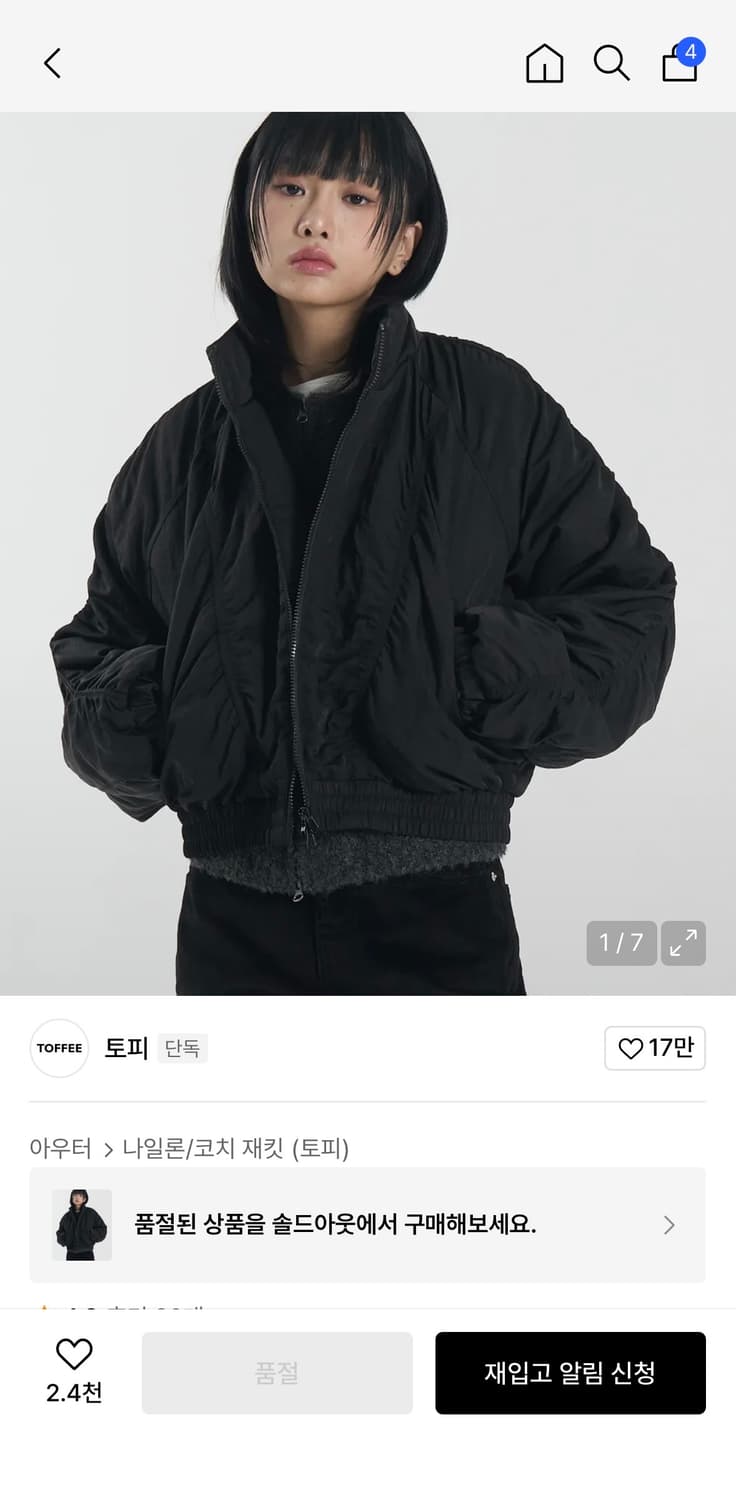
Task: Expand product photo to fullscreen
Action: [682, 942]
